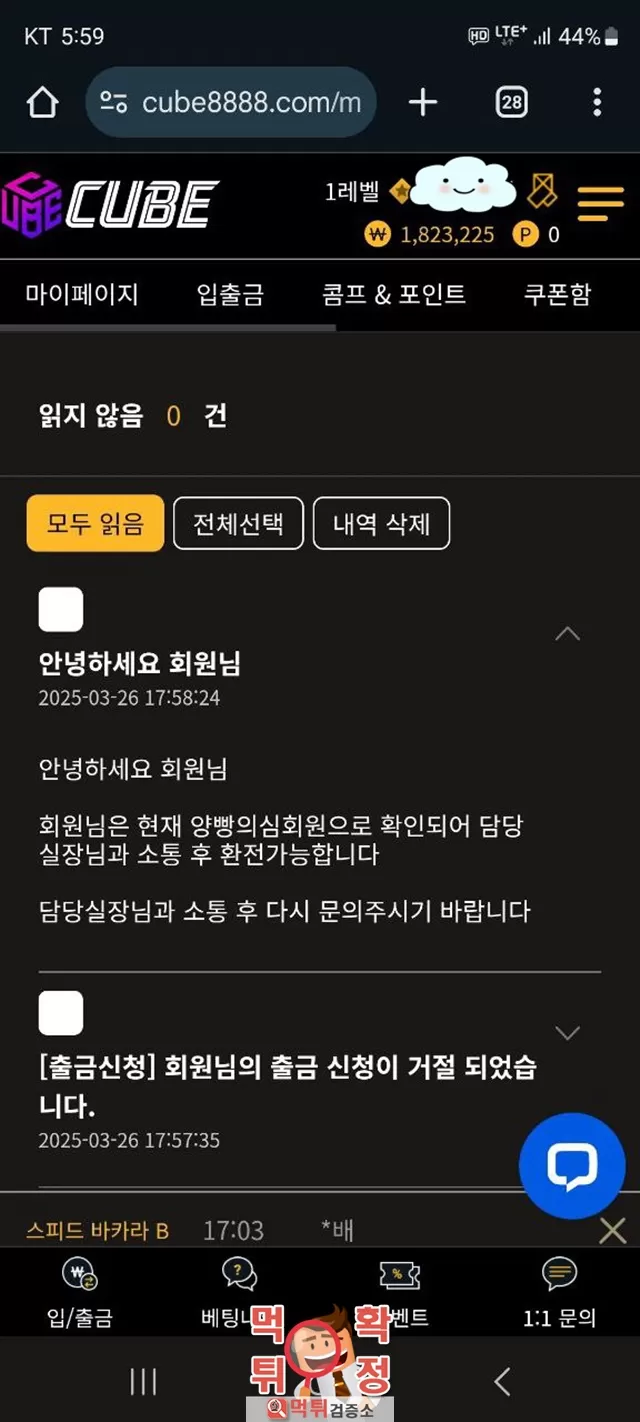The height and width of the screenshot is (1422, 640).
Task: Switch to the 마이페이지 tab
Action: tap(82, 294)
